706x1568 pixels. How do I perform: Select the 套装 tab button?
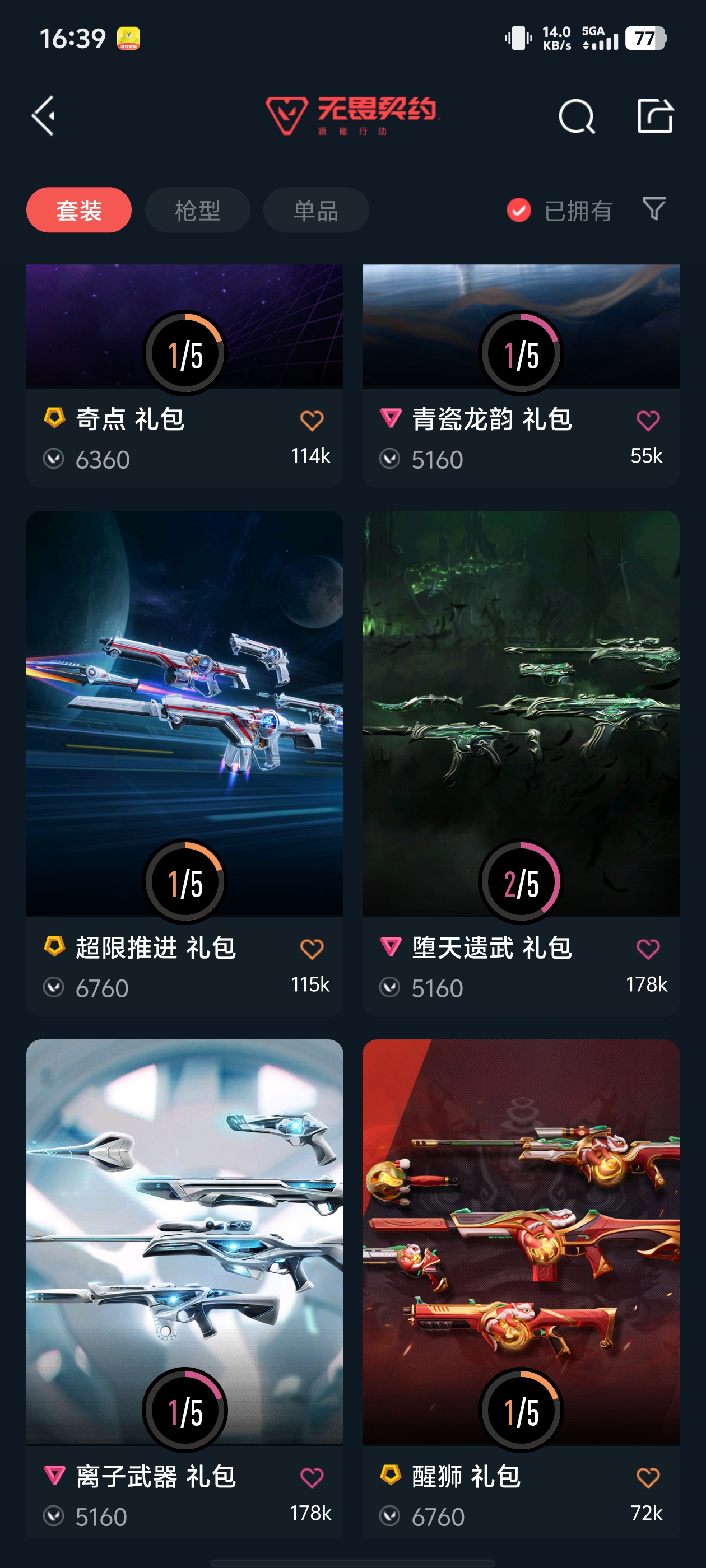pos(78,209)
